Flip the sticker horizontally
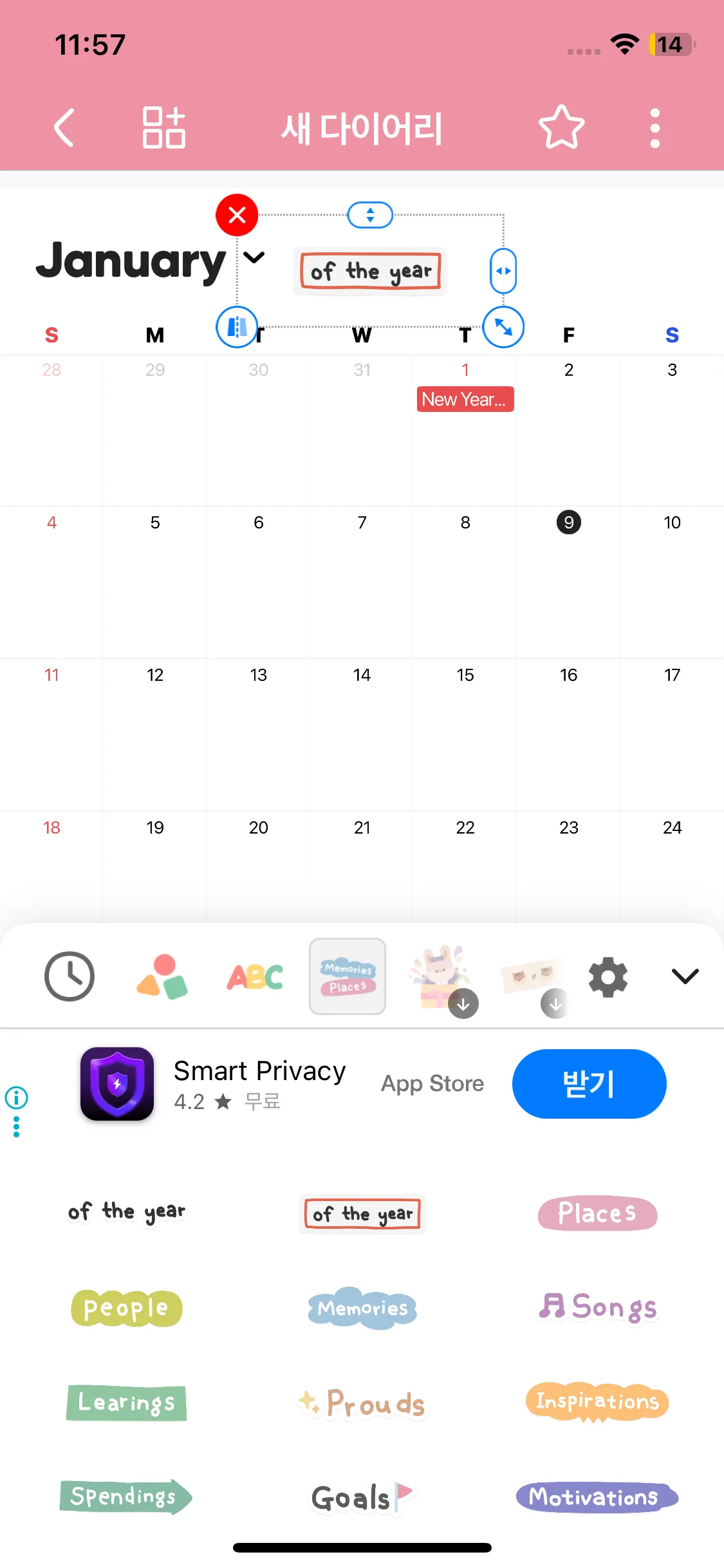The width and height of the screenshot is (724, 1568). [237, 327]
